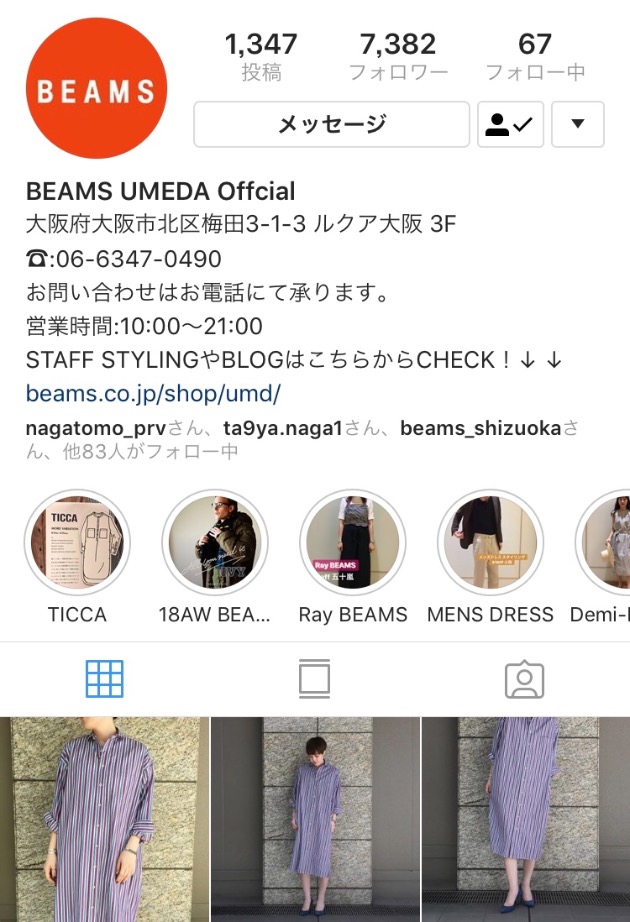The height and width of the screenshot is (922, 630).
Task: Open the MENS DRESS story highlight
Action: pos(490,542)
